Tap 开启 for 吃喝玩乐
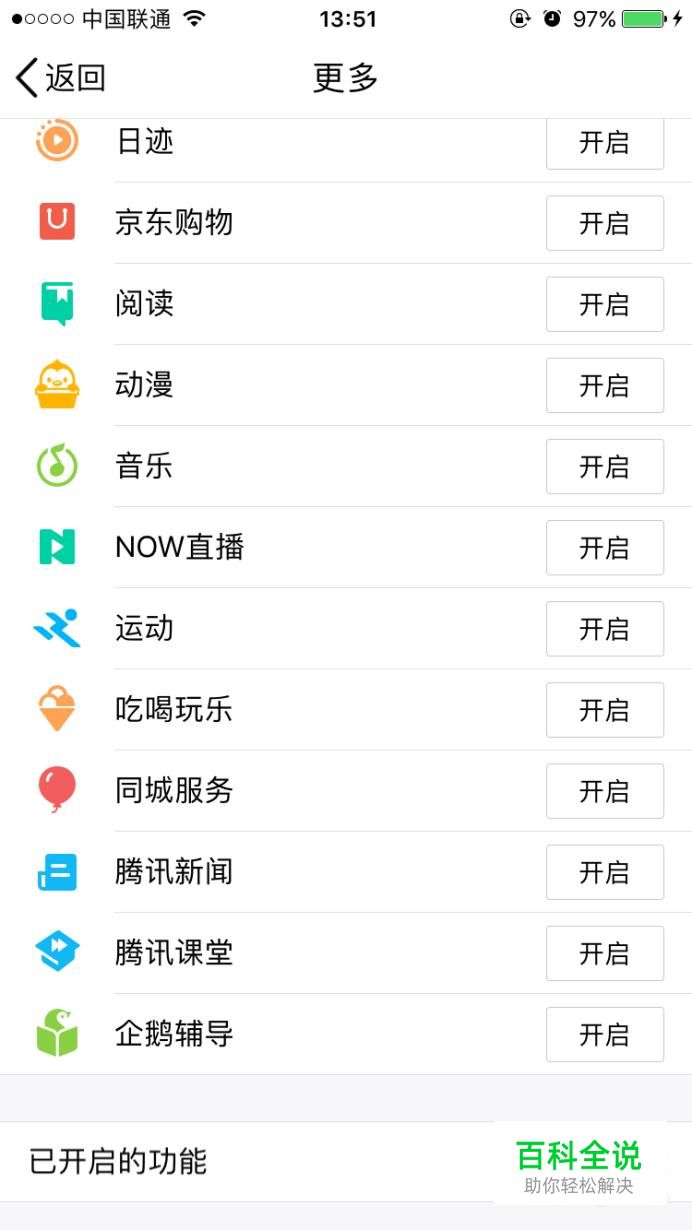 pos(605,709)
